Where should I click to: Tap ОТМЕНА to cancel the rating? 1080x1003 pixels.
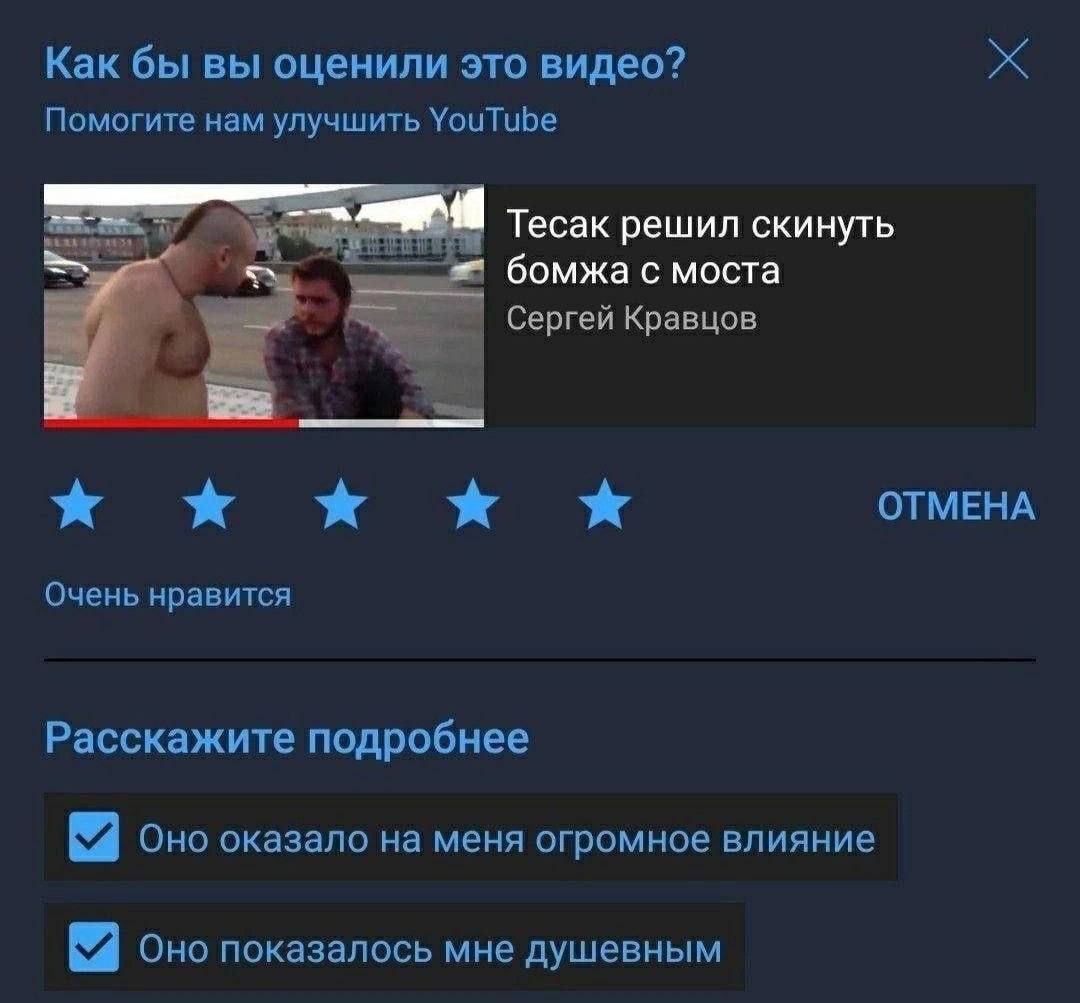tap(956, 506)
